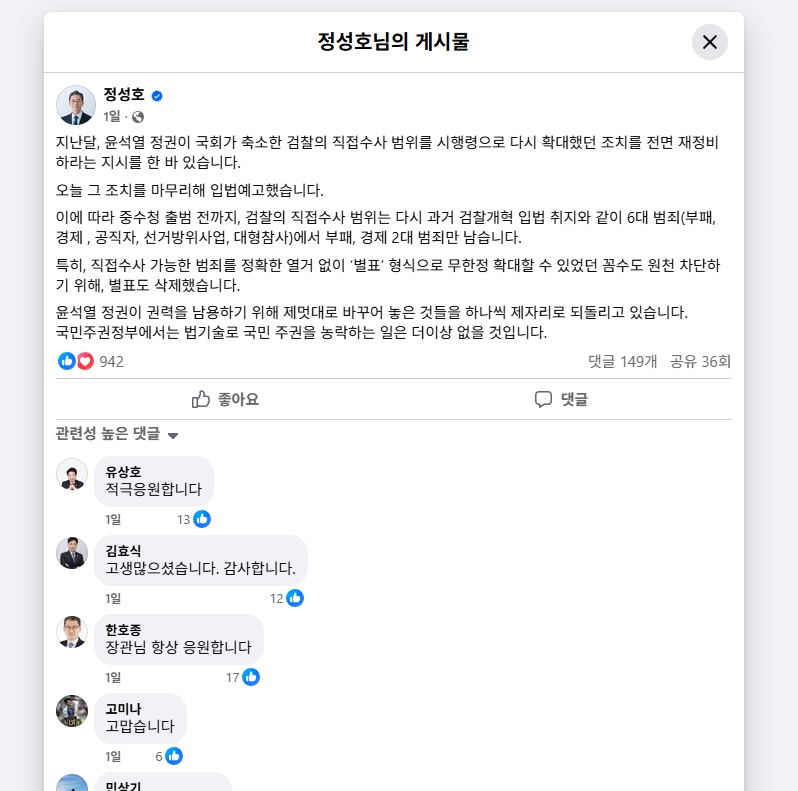This screenshot has width=798, height=791.
Task: Open commenter 고미나's profile
Action: coord(123,708)
